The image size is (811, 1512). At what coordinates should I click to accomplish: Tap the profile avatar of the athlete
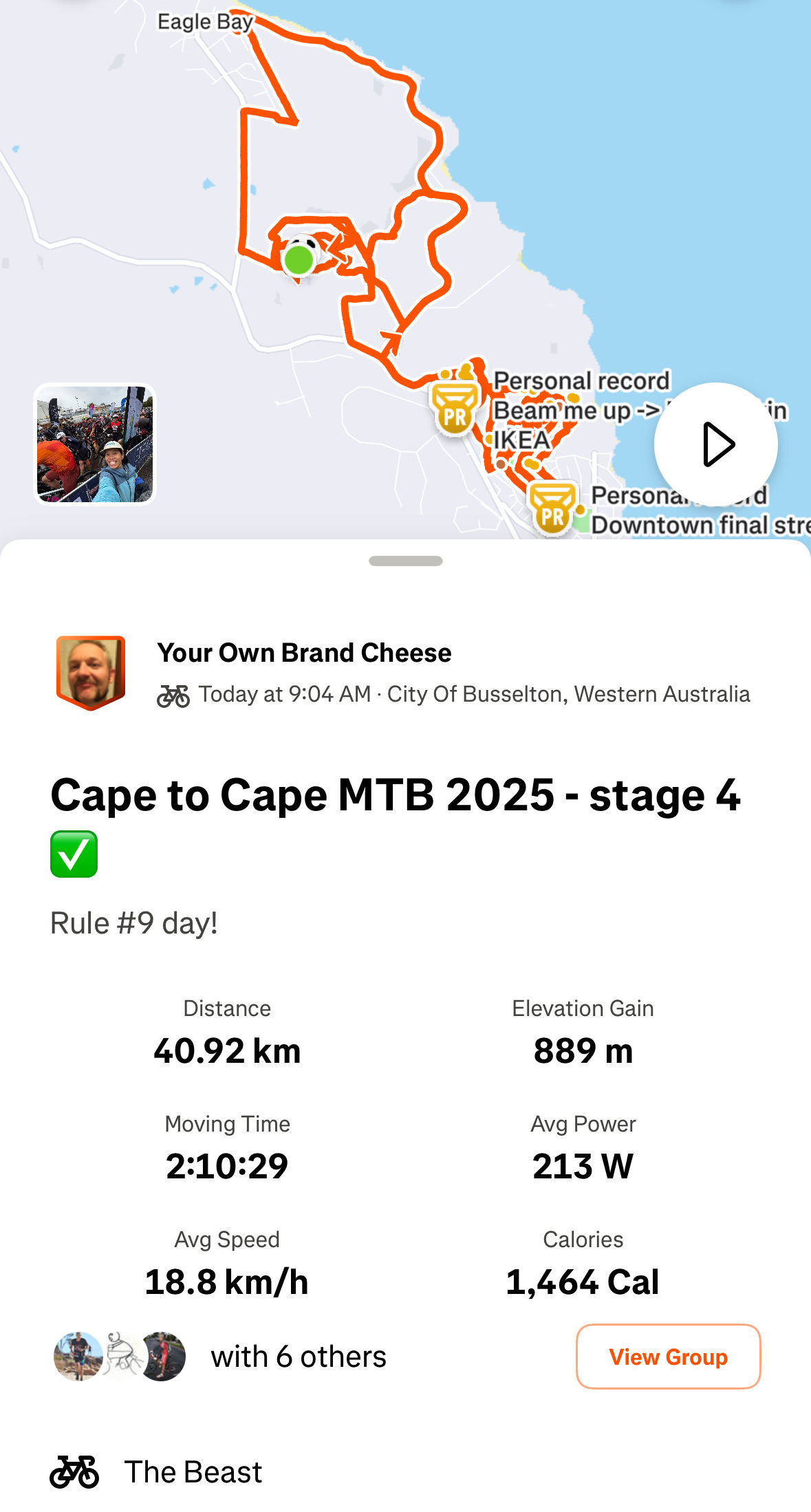[x=91, y=671]
